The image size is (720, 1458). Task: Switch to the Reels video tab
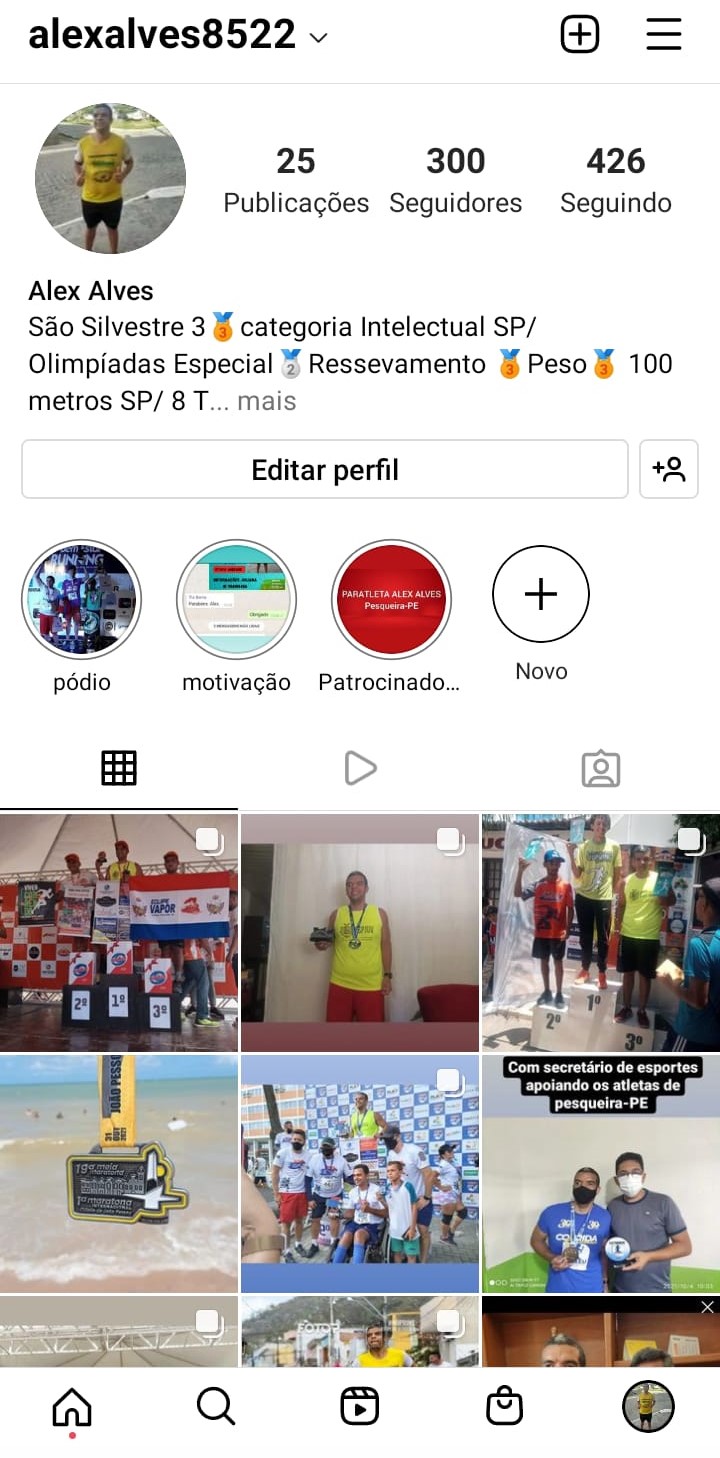(x=359, y=768)
